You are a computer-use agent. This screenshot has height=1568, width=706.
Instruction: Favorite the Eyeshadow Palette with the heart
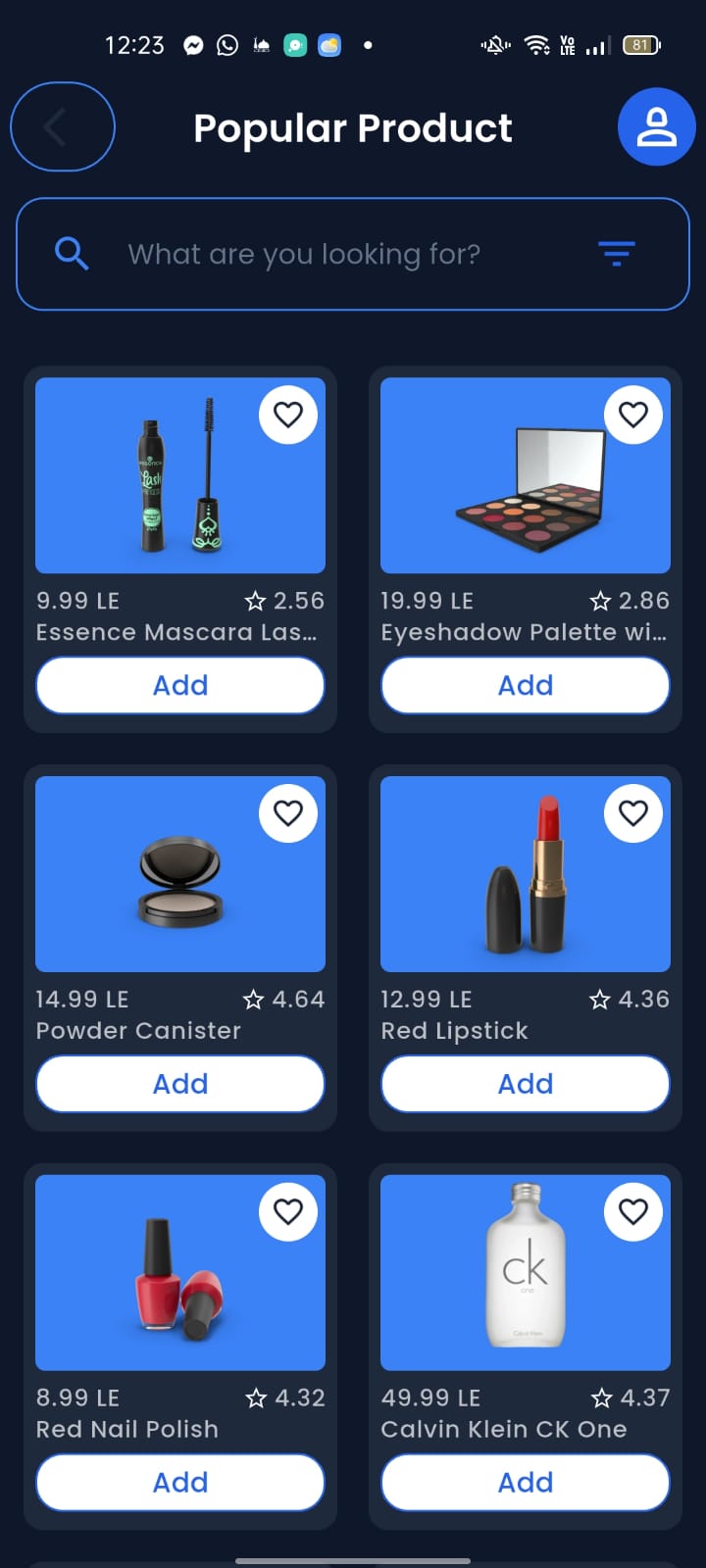[633, 415]
